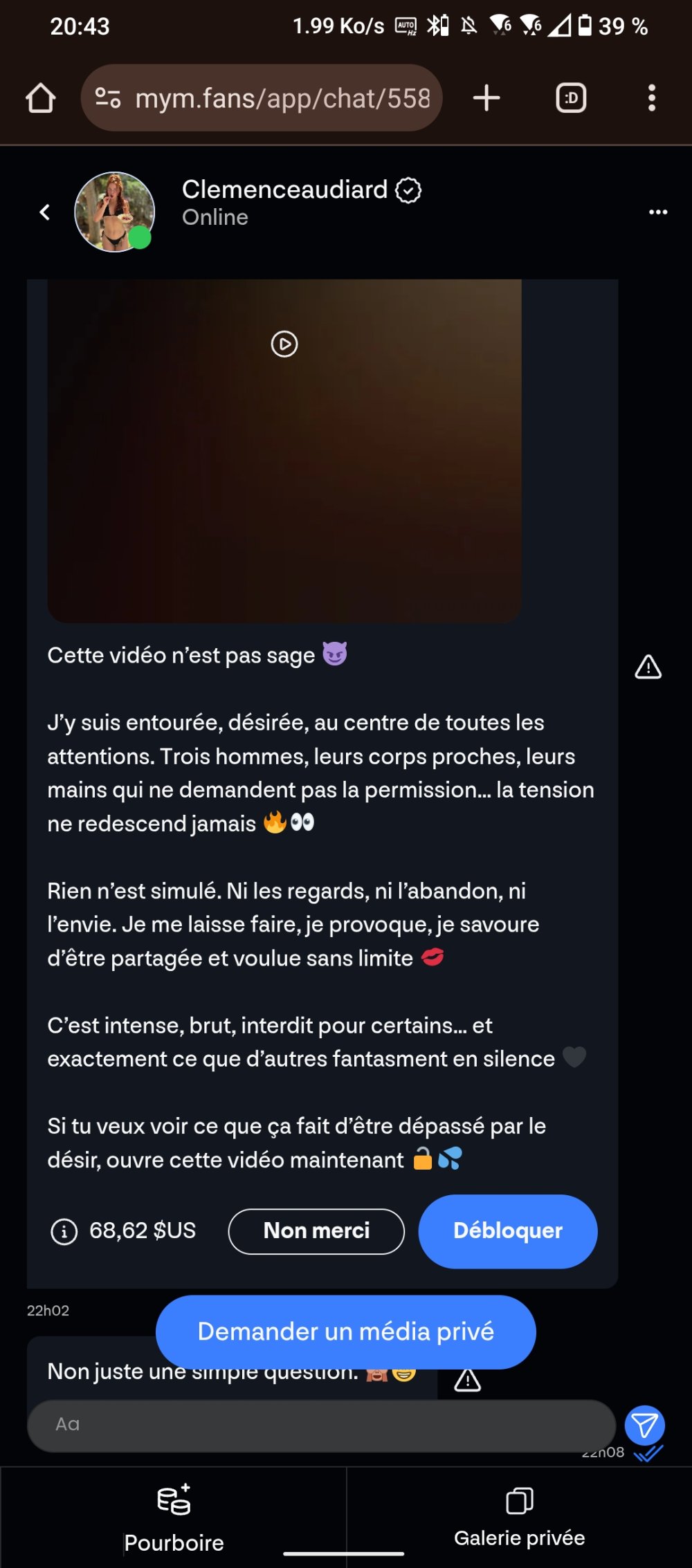This screenshot has height=1568, width=692.
Task: Select Demander un média privé
Action: click(x=345, y=1331)
